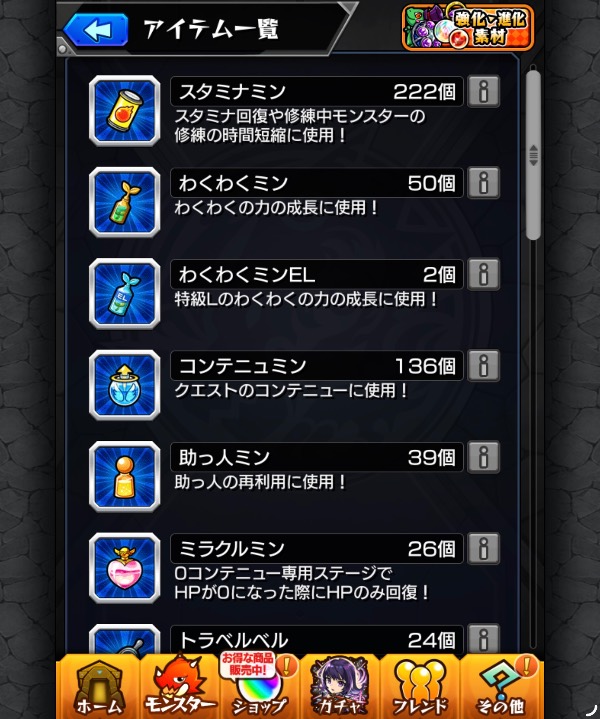Screen dimensions: 600x719
Task: Show info for コンテニュミン
Action: [x=483, y=366]
